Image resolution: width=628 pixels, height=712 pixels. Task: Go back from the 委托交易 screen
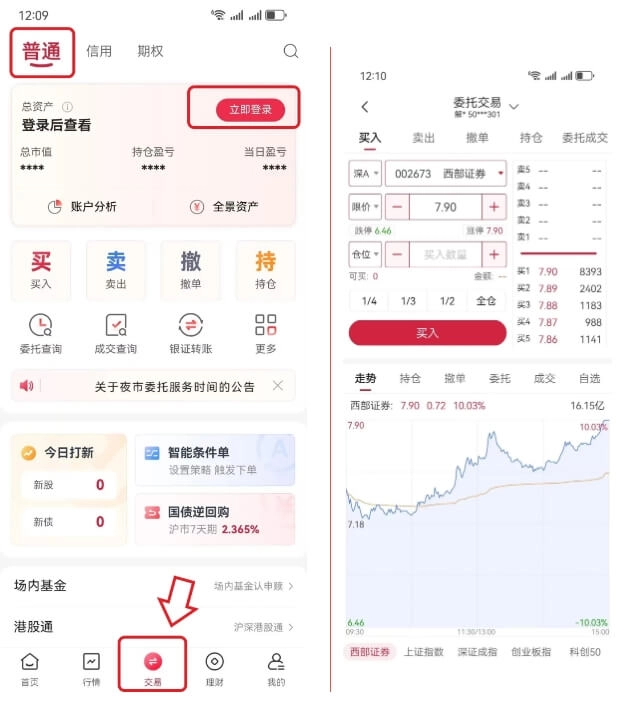[365, 107]
